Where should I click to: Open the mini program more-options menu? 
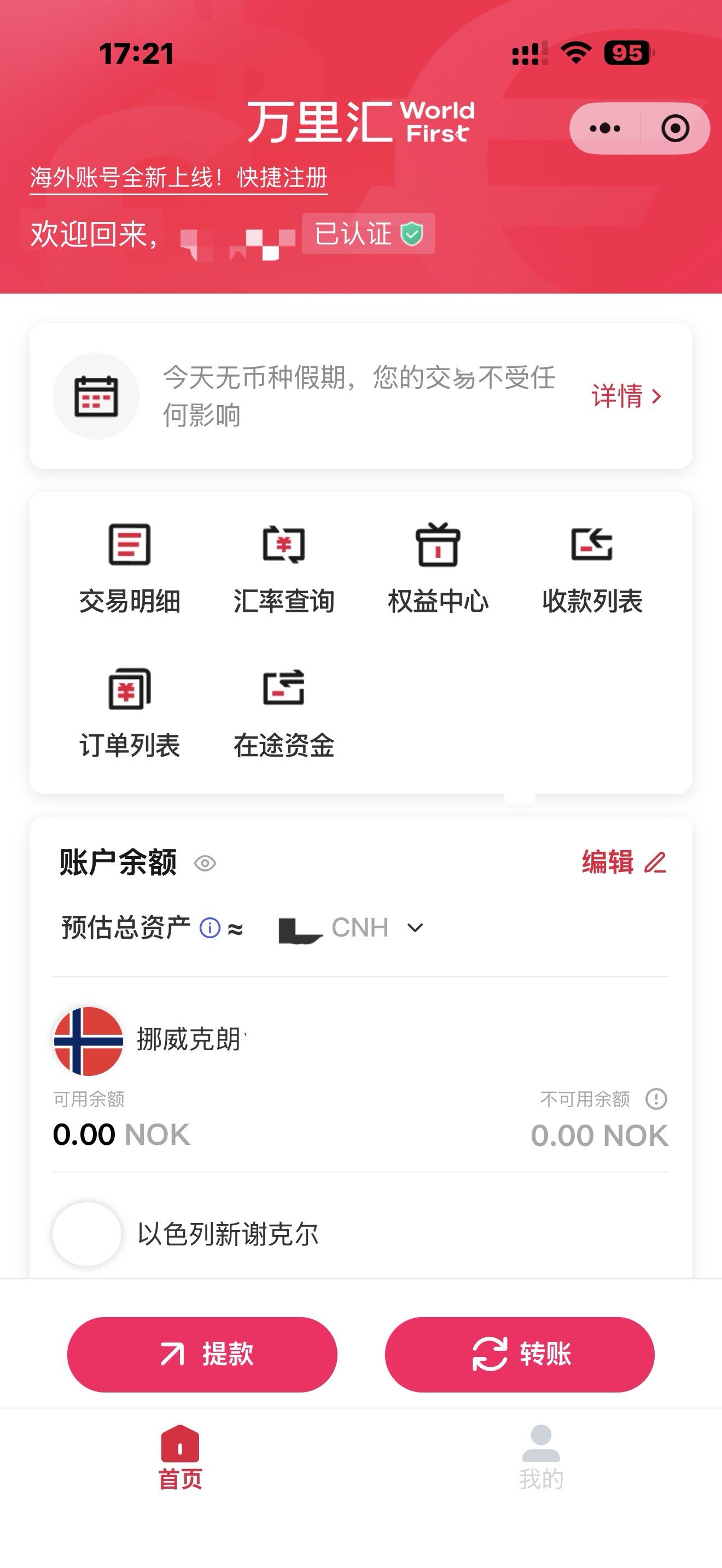[605, 128]
